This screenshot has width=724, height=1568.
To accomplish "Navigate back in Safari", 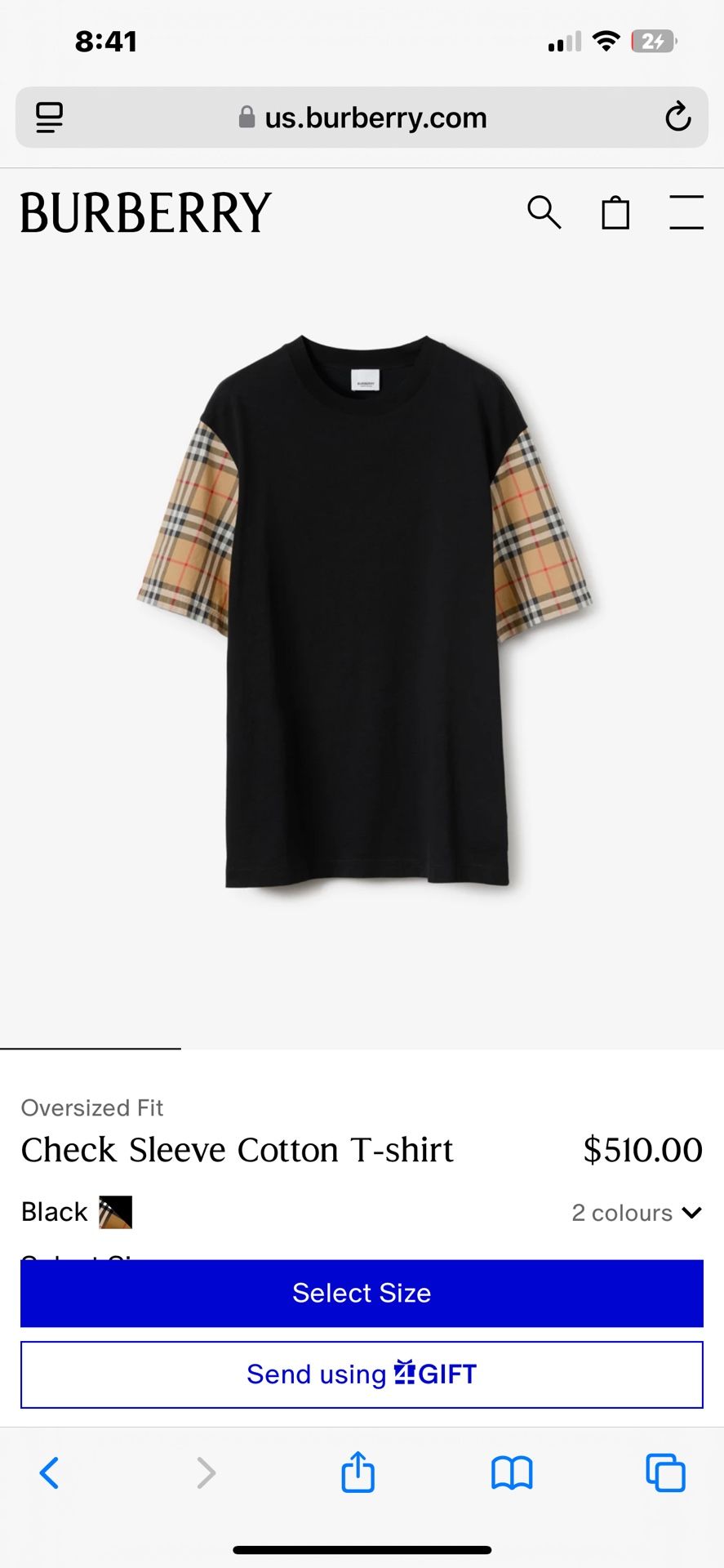I will pos(49,1472).
